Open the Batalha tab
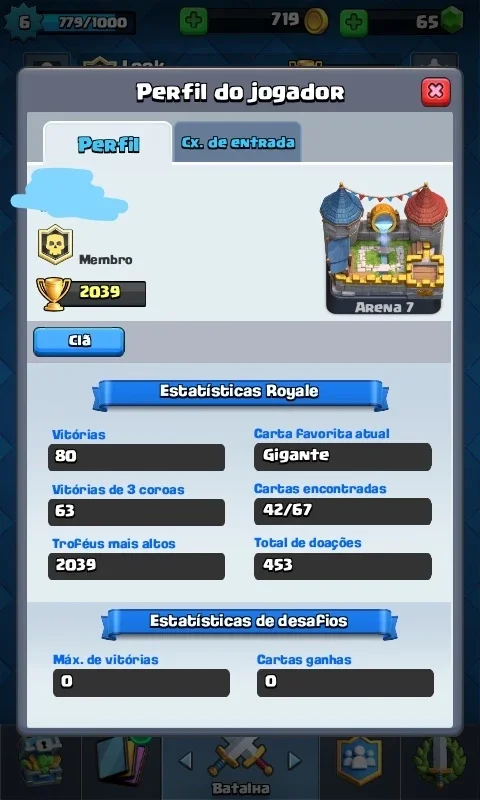 click(x=240, y=763)
